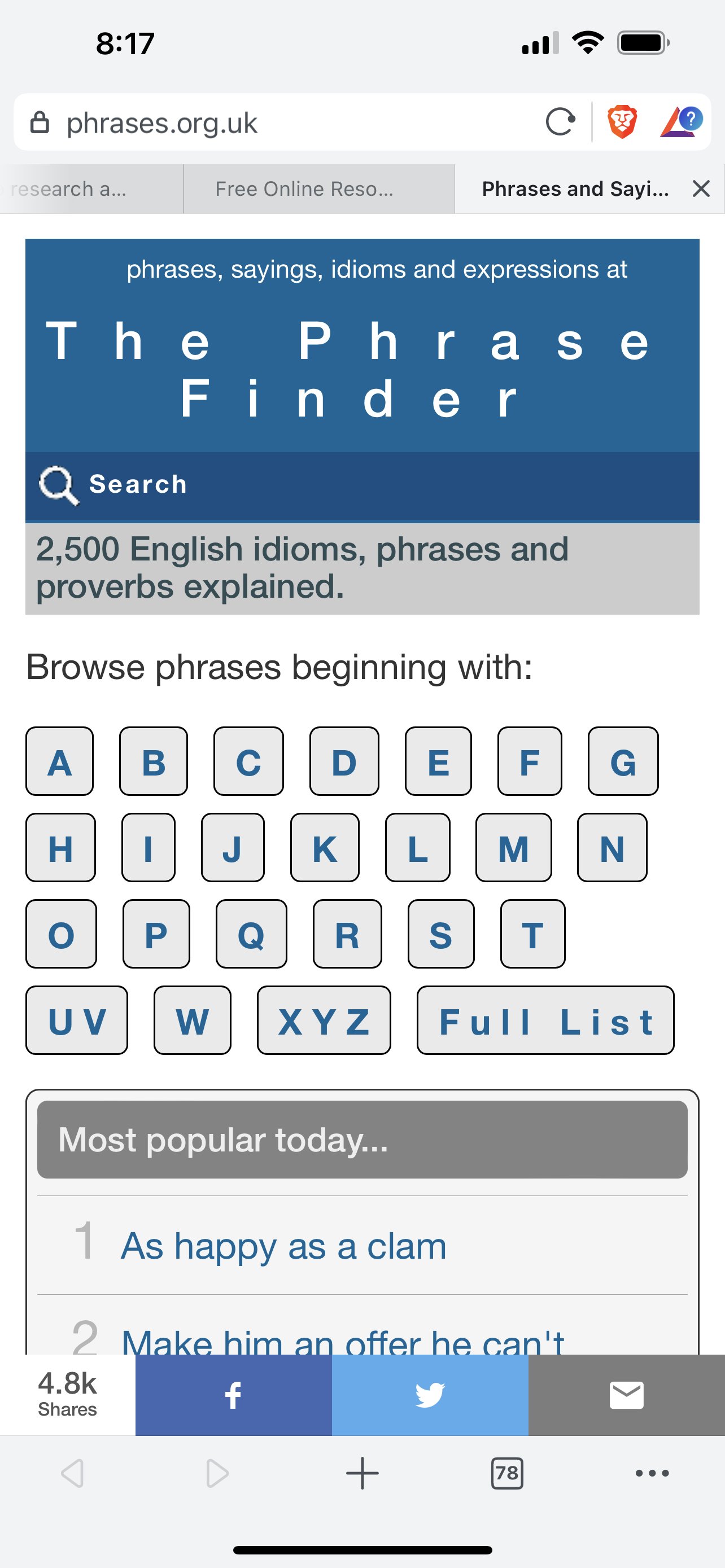Browse phrases beginning with G

point(623,761)
